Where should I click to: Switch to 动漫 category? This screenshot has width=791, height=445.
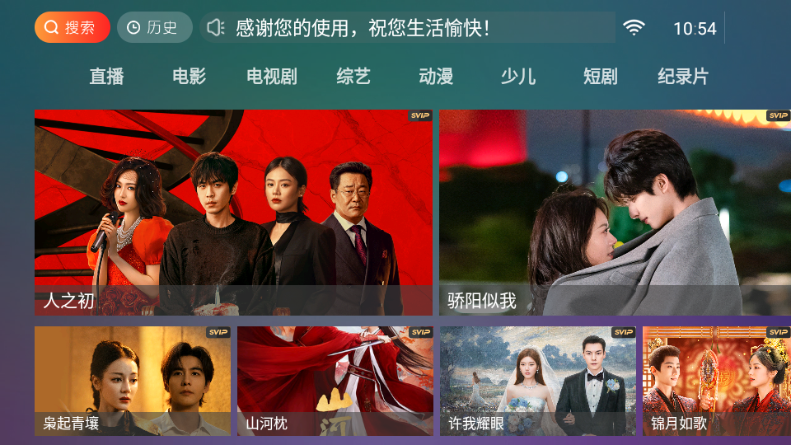(436, 77)
